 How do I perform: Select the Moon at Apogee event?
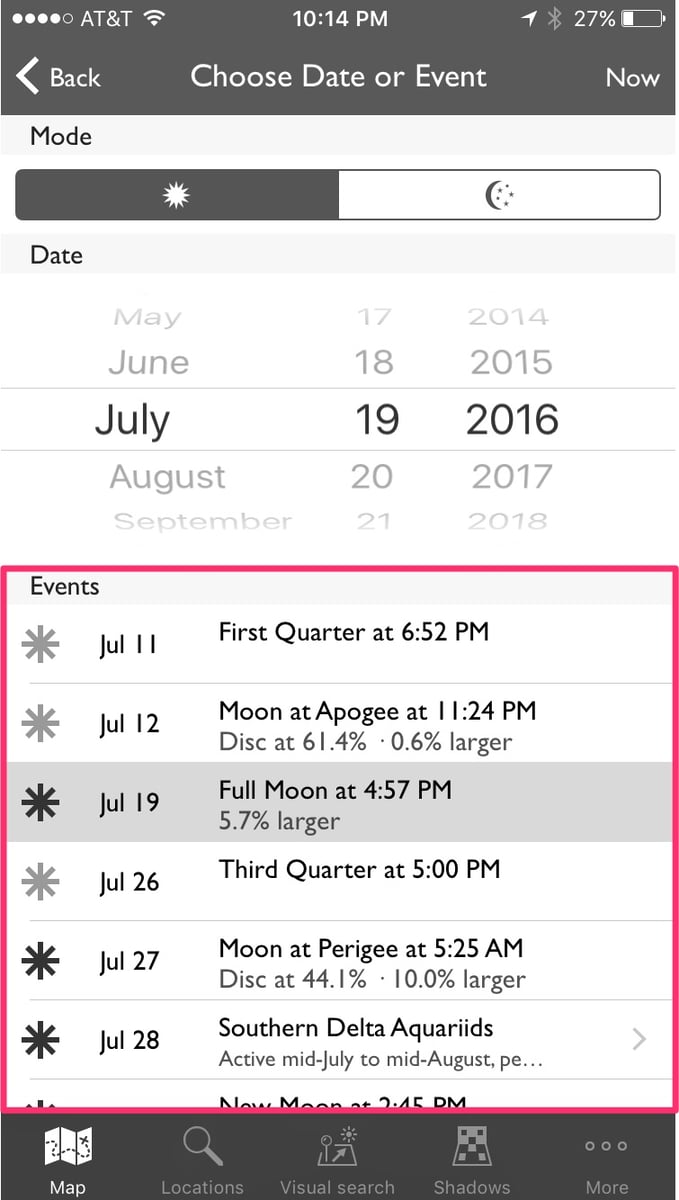340,723
